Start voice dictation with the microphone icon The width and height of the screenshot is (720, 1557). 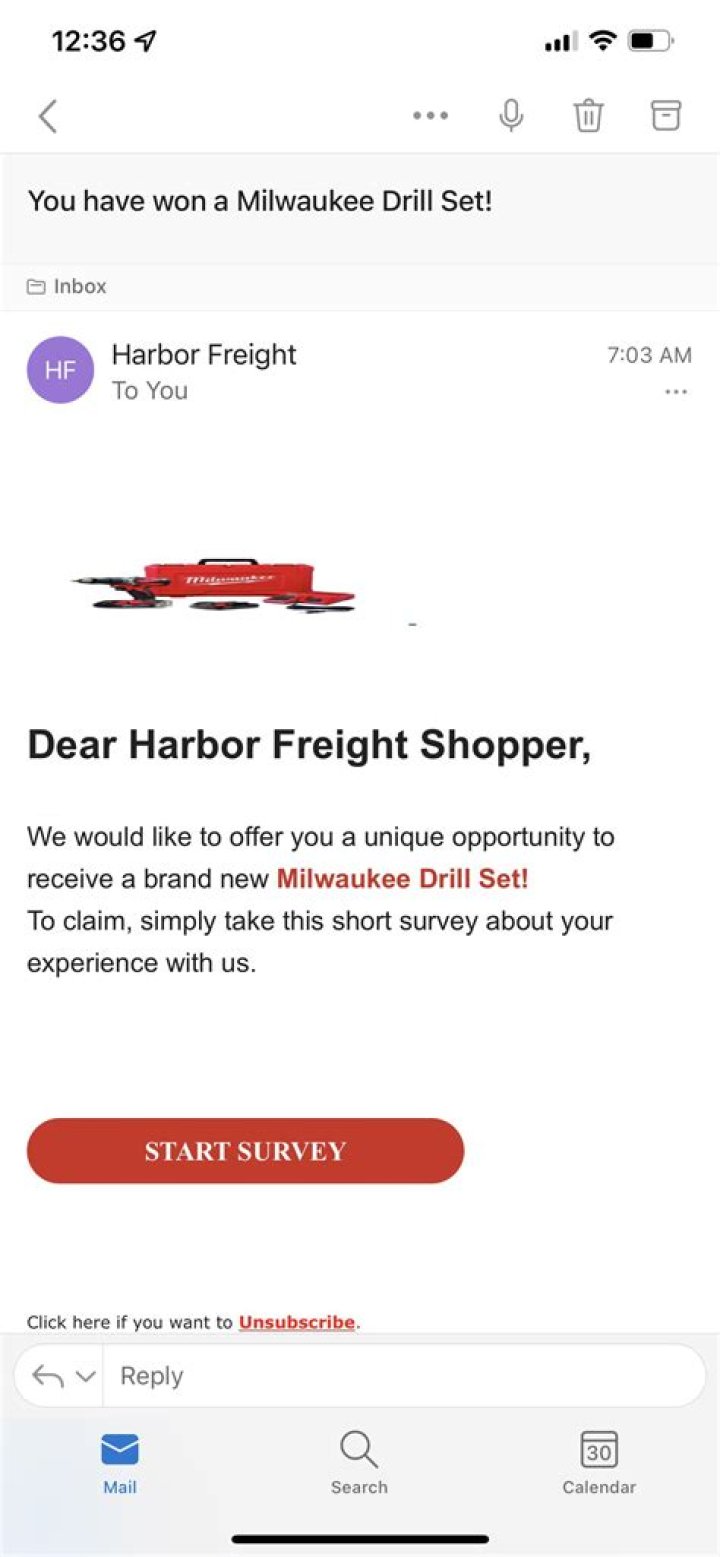pyautogui.click(x=512, y=115)
